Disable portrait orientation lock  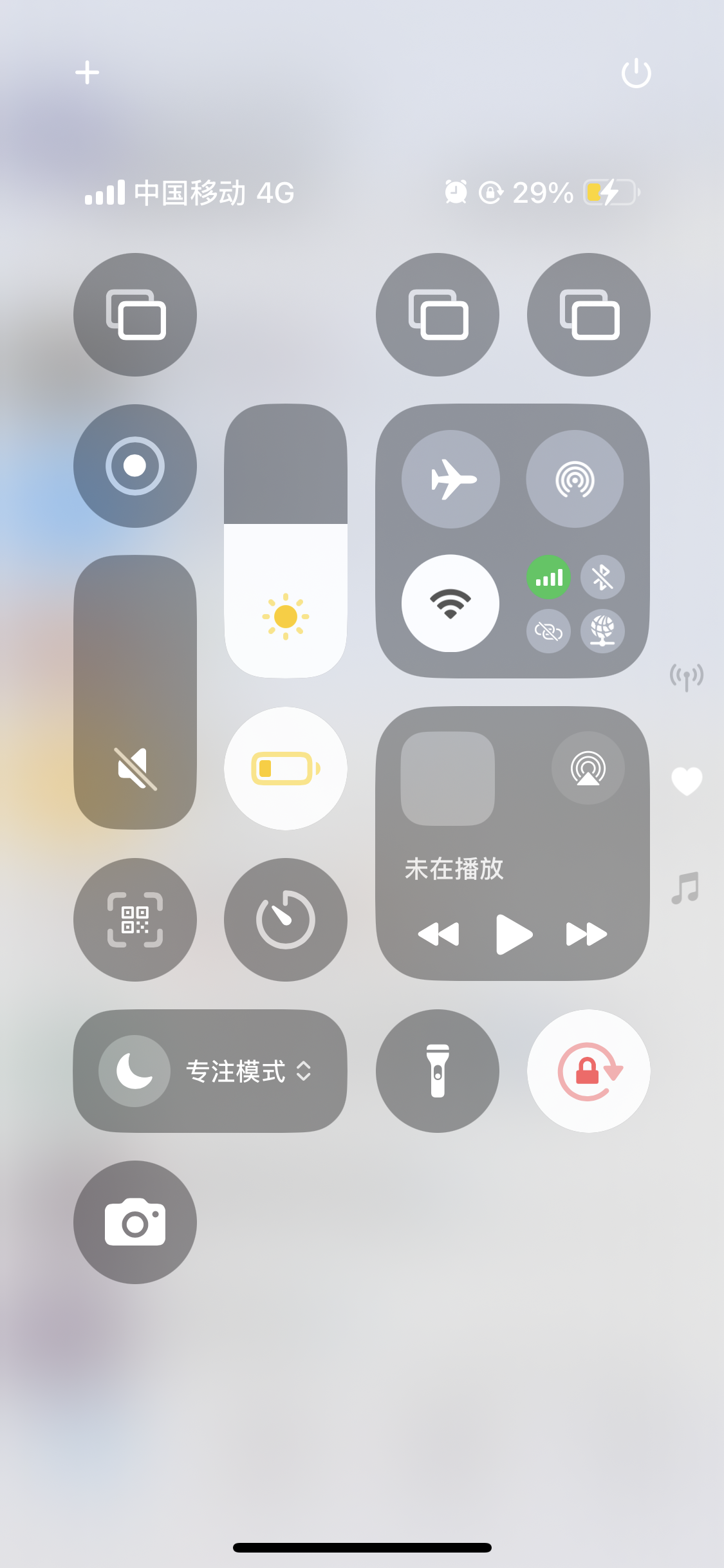588,1071
